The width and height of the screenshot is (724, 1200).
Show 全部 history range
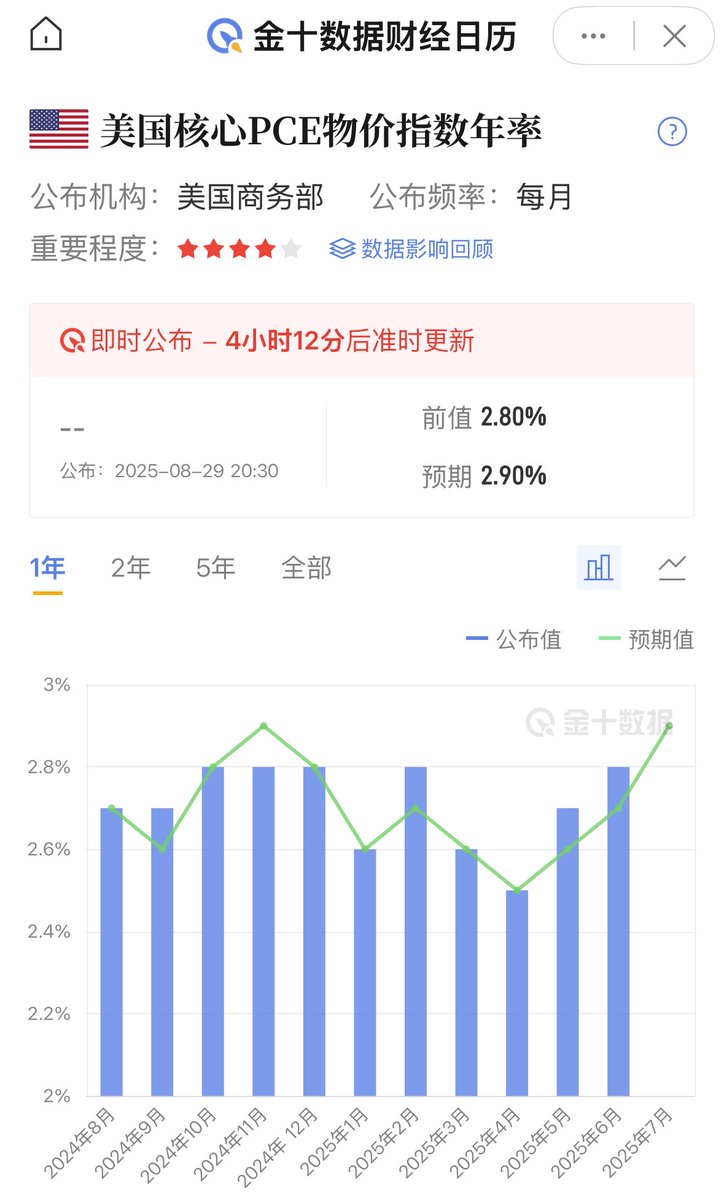pyautogui.click(x=306, y=569)
